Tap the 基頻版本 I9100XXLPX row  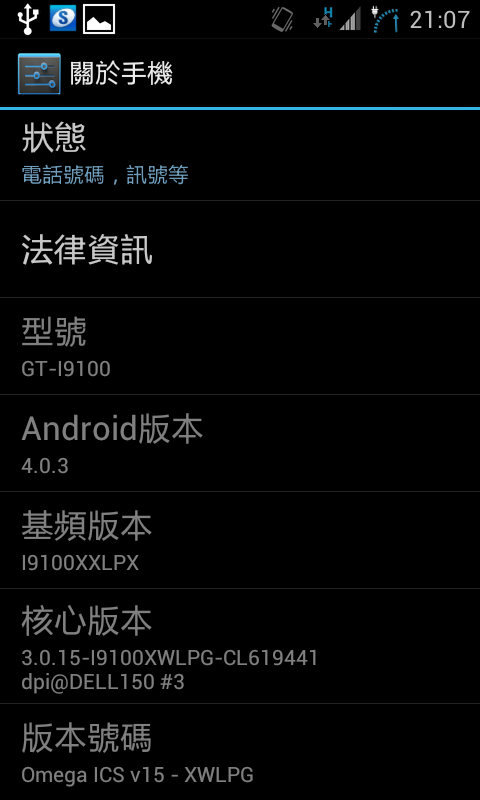[x=240, y=540]
